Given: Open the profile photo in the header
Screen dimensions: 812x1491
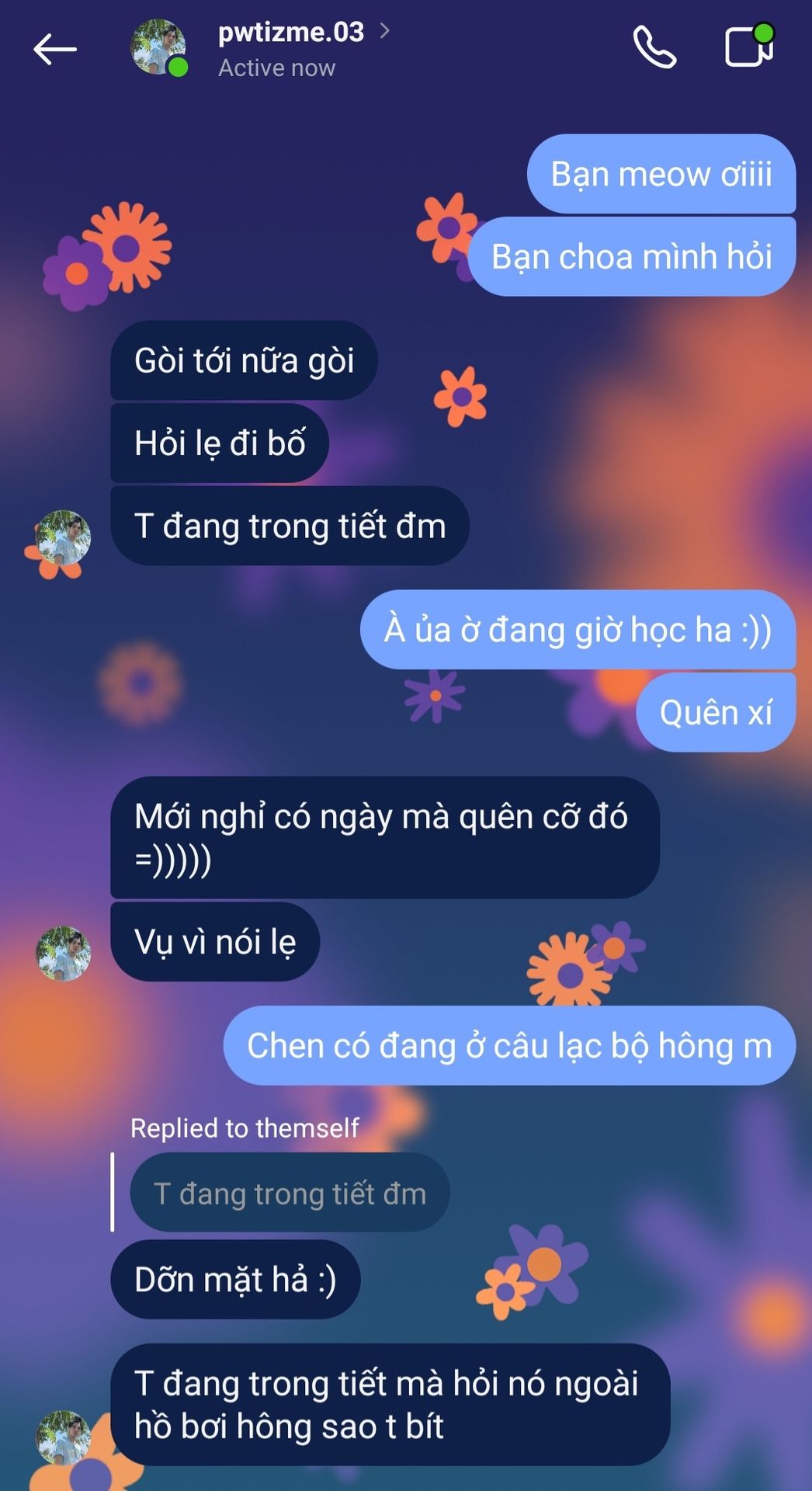Looking at the screenshot, I should click(x=158, y=48).
